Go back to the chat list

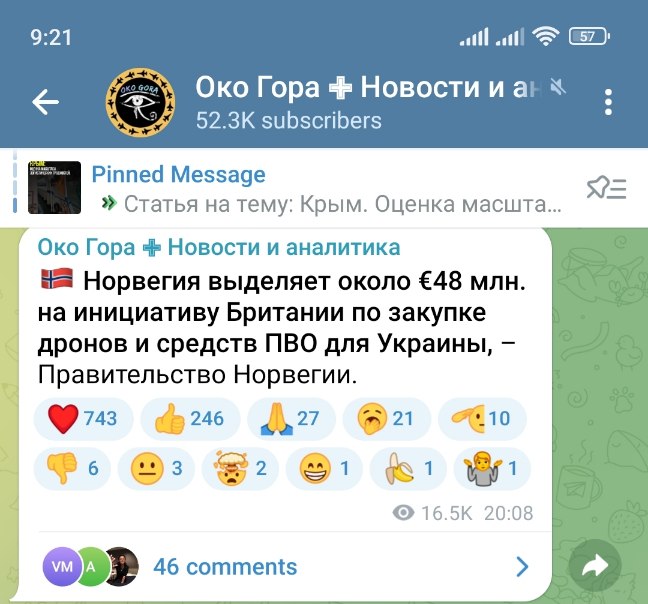click(x=46, y=102)
